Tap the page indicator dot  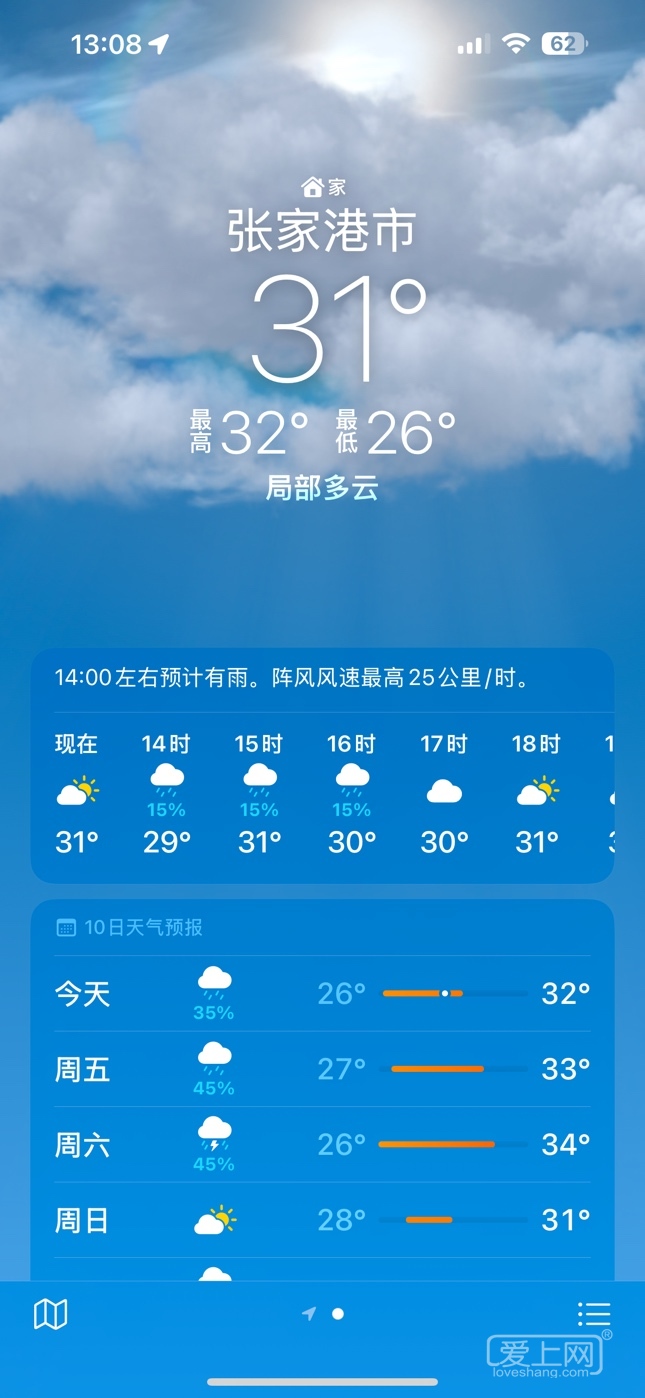[x=338, y=1314]
